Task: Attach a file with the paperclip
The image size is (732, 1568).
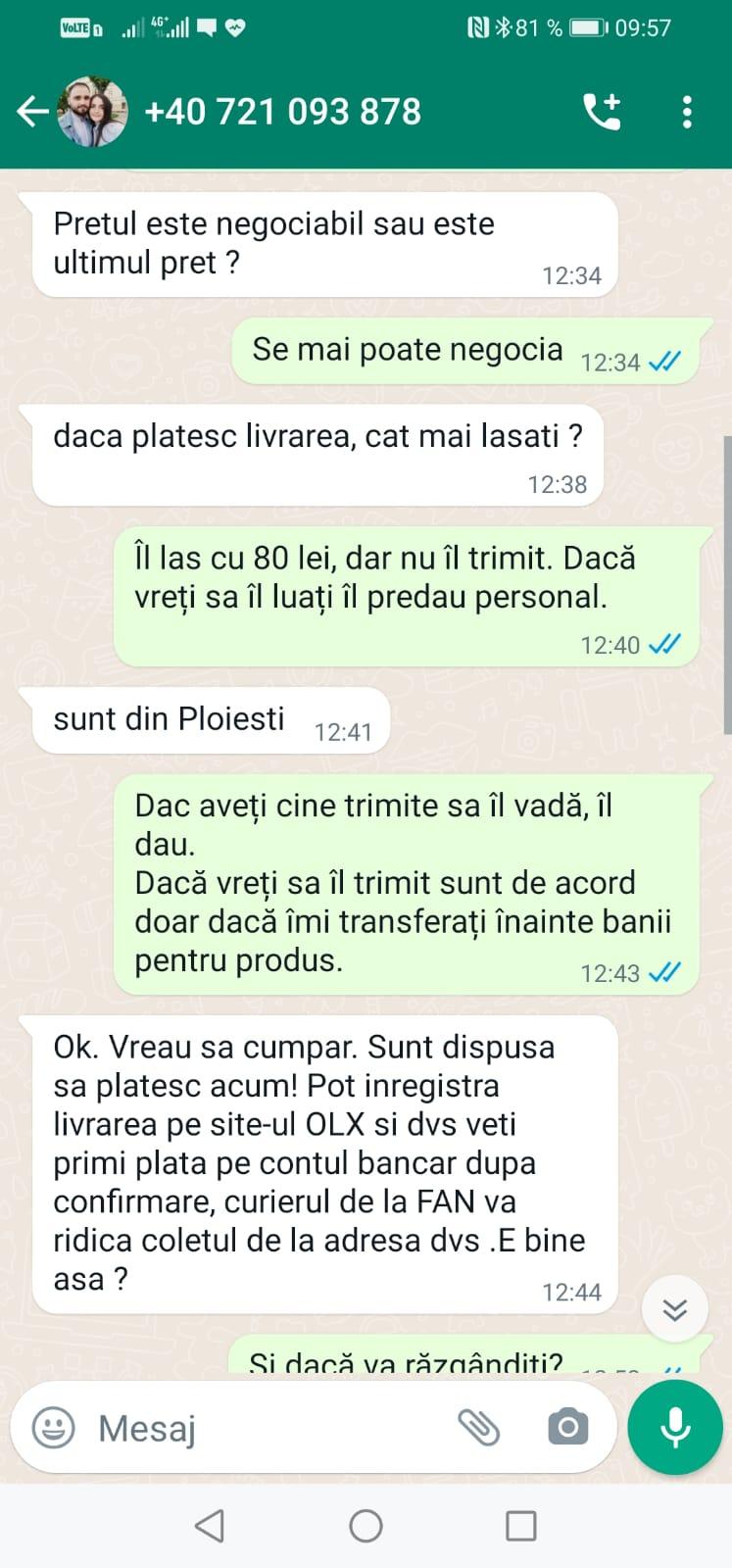Action: (479, 1428)
